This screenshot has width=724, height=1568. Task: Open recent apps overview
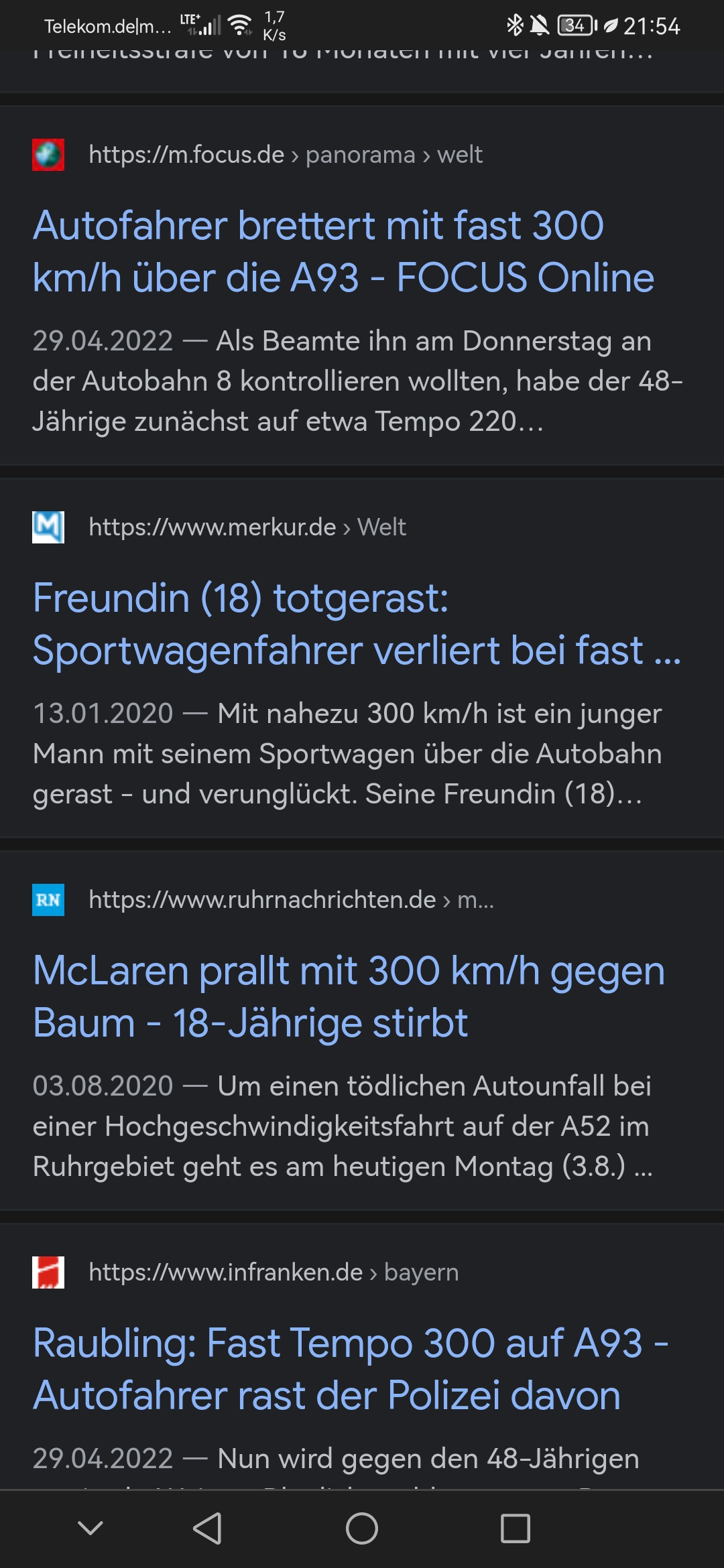[516, 1528]
